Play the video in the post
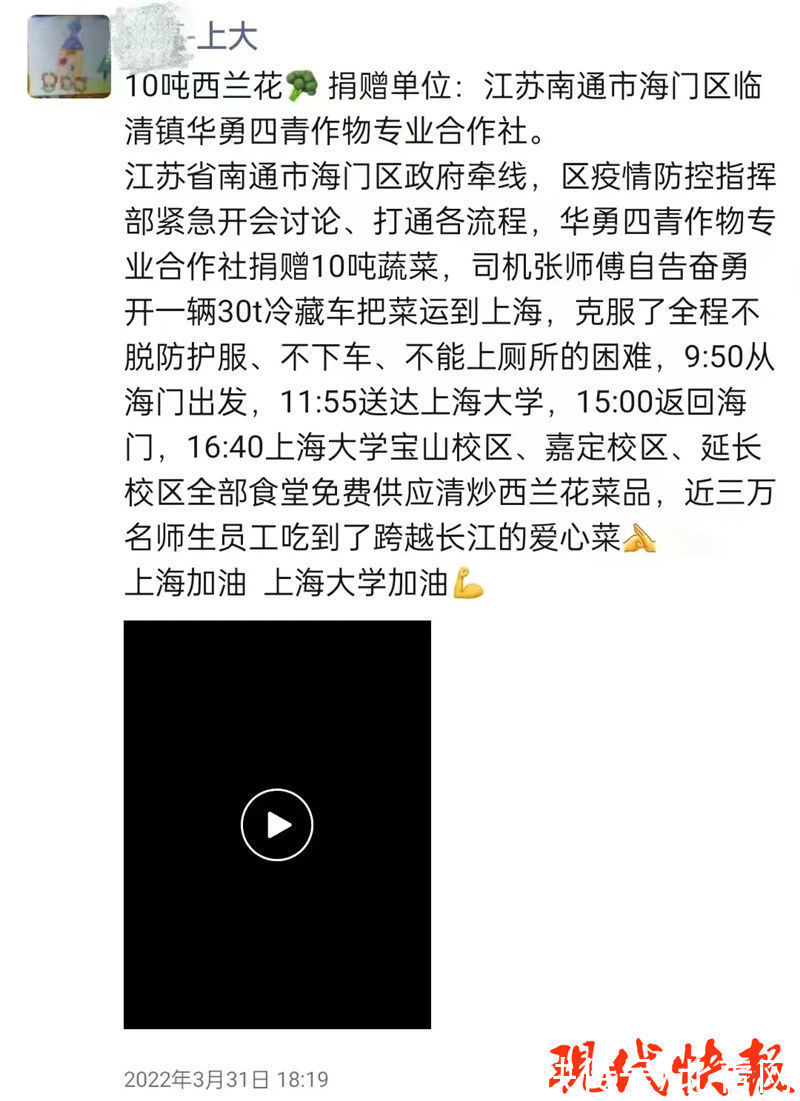The height and width of the screenshot is (1101, 800). (277, 824)
